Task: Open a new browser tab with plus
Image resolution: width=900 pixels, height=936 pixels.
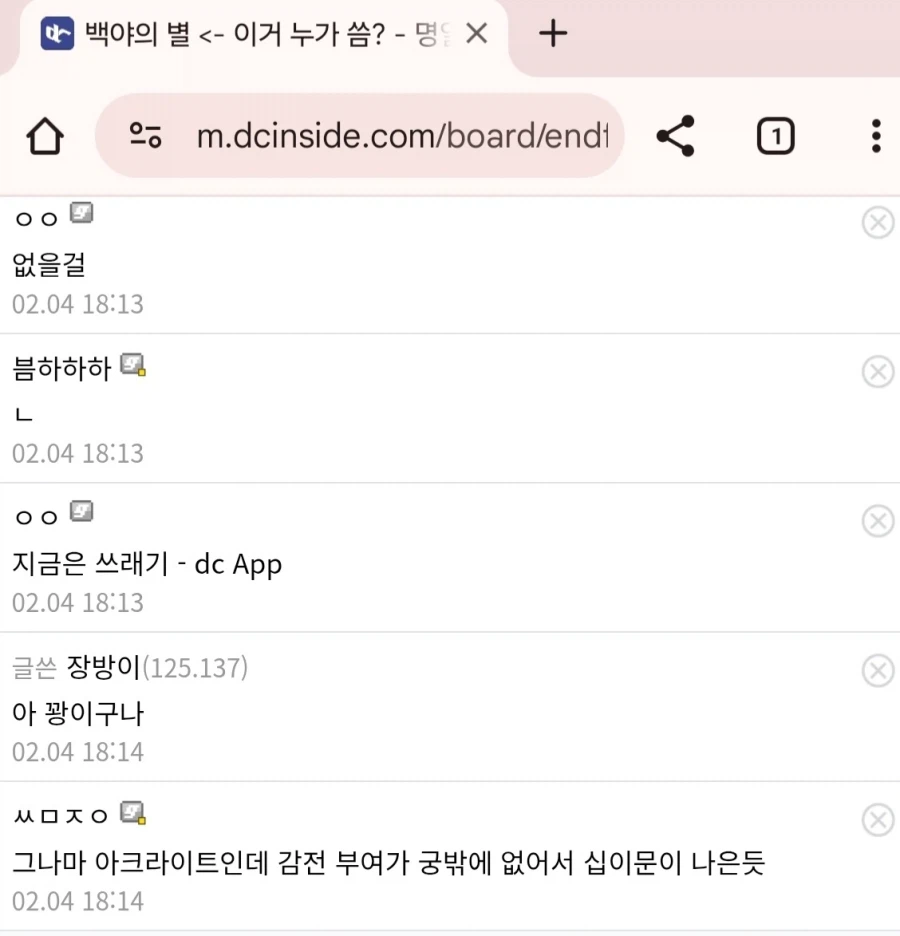Action: 553,32
